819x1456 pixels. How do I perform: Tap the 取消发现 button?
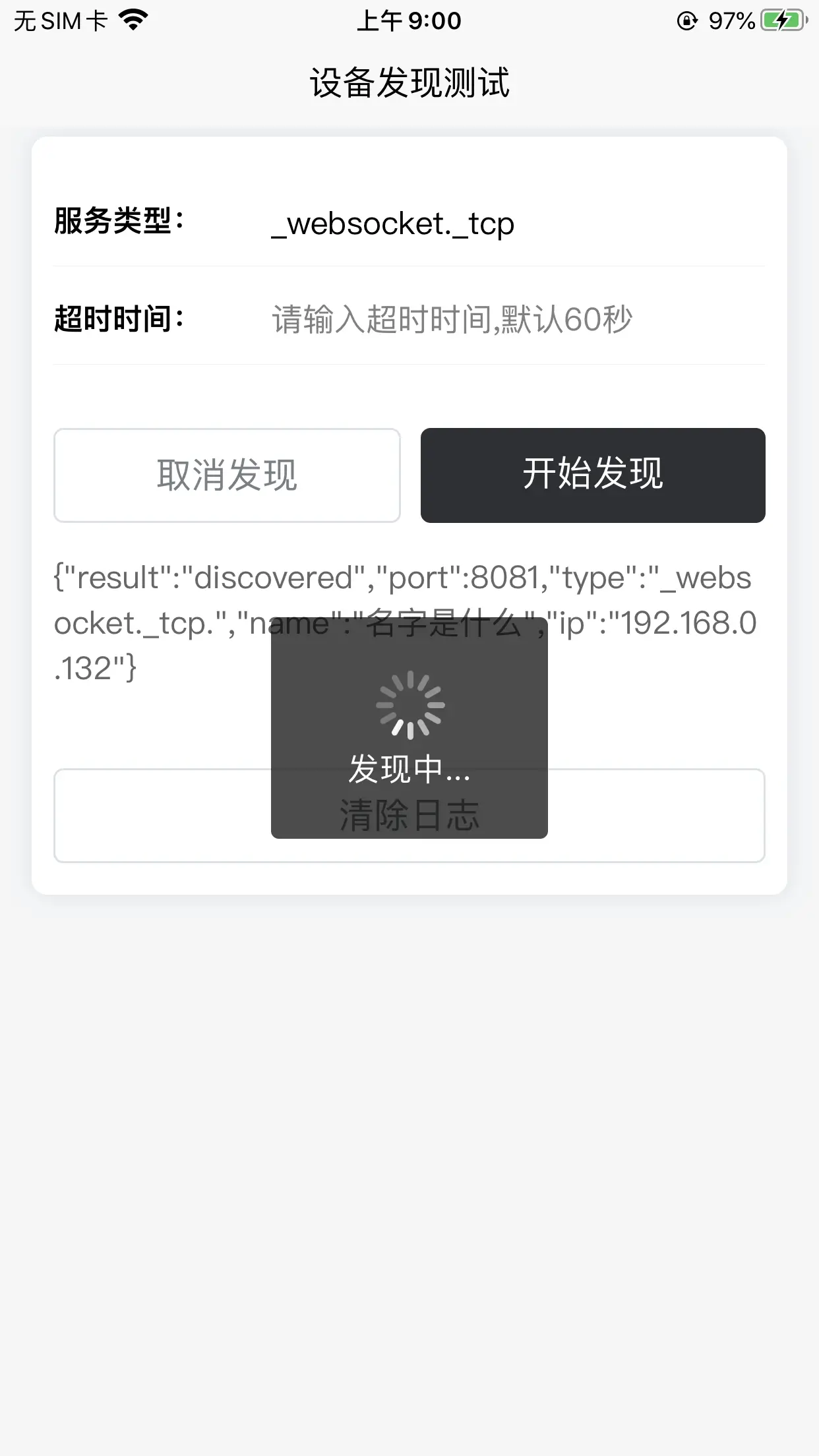click(227, 475)
